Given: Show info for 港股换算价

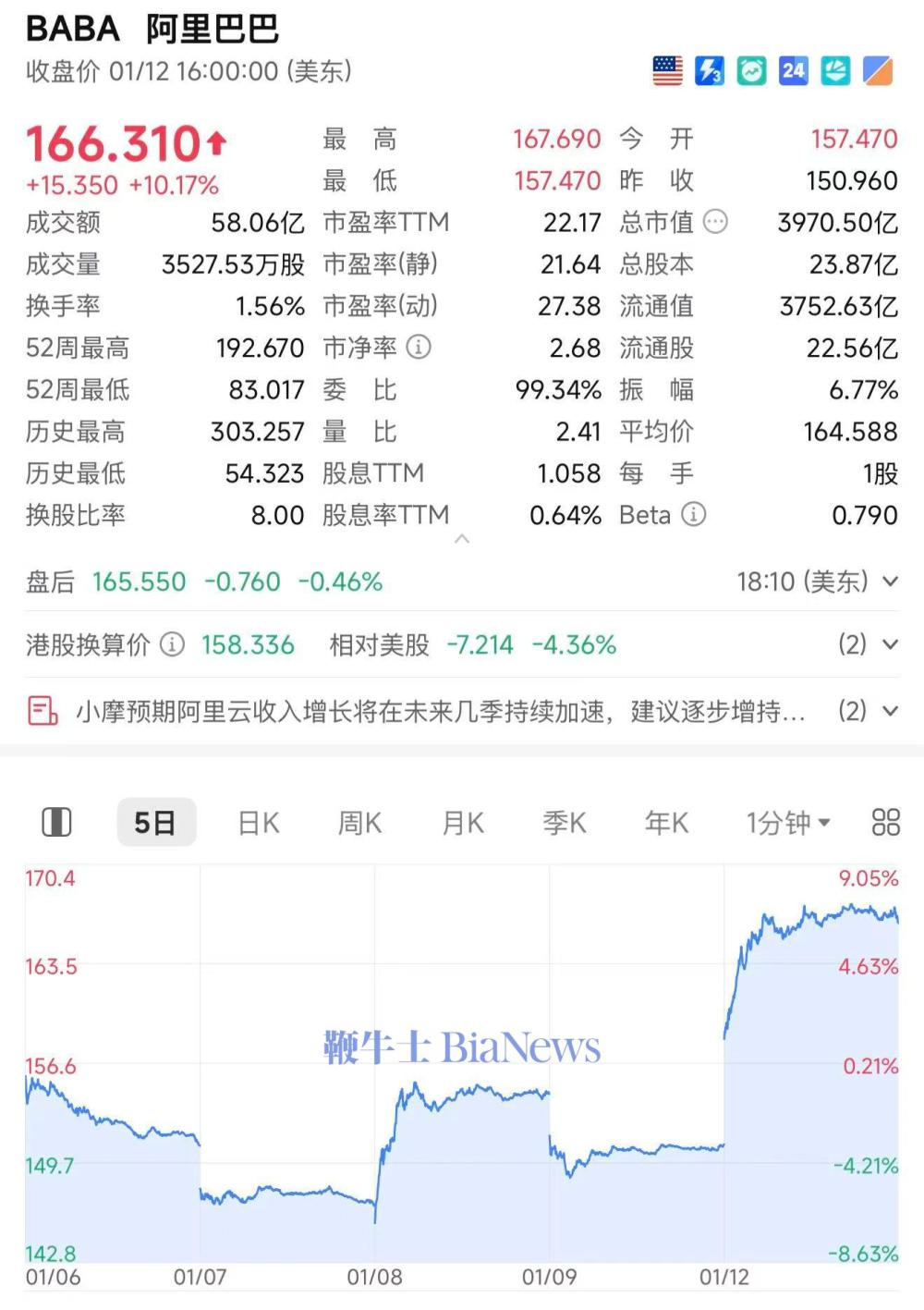Looking at the screenshot, I should click(173, 644).
